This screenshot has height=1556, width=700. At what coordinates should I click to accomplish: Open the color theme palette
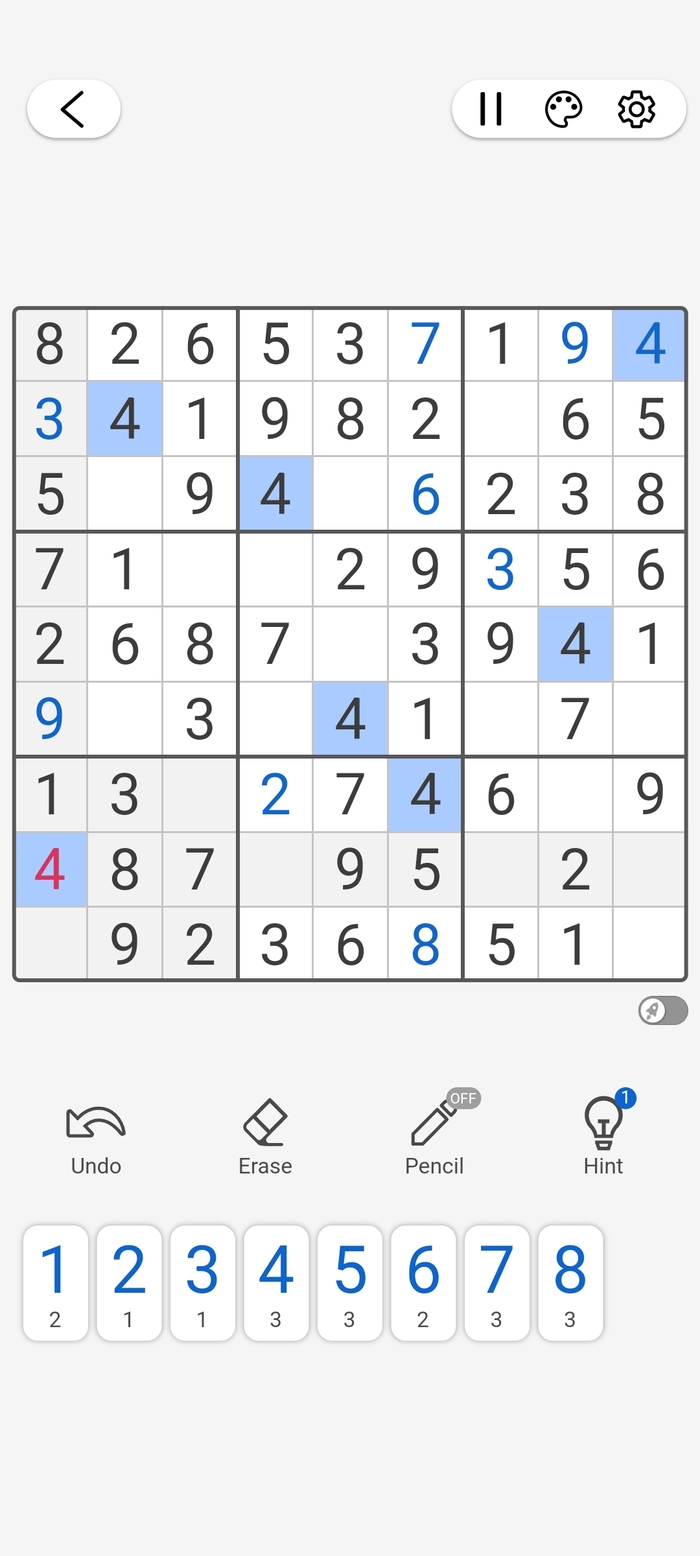[x=563, y=109]
